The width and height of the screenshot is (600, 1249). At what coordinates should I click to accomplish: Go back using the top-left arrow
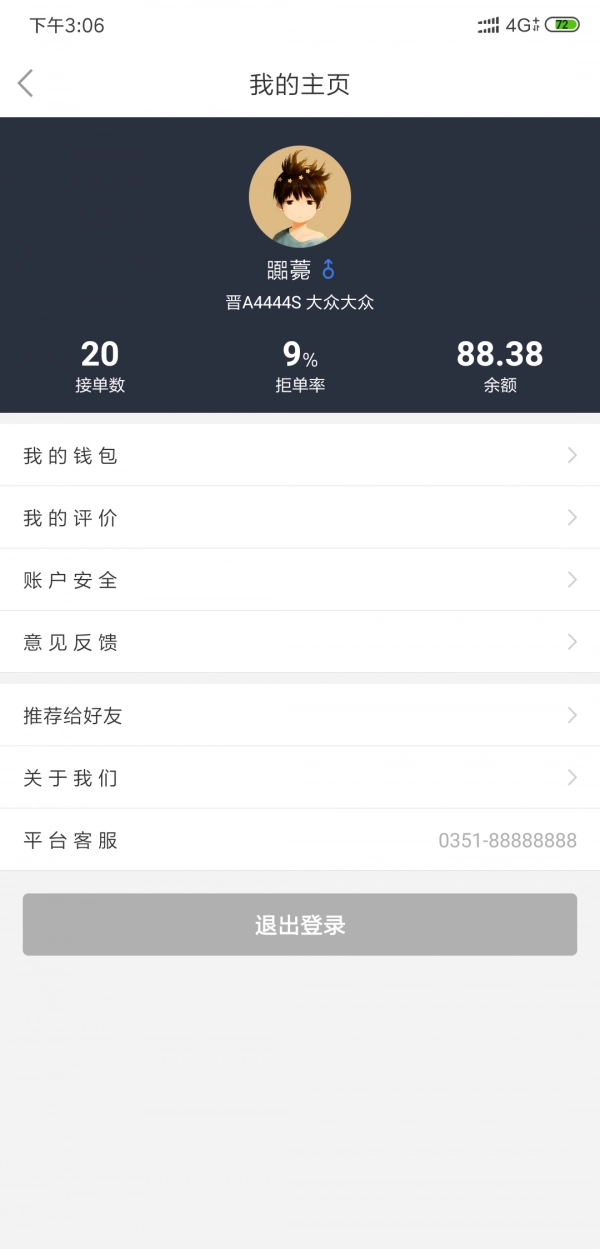[x=26, y=84]
